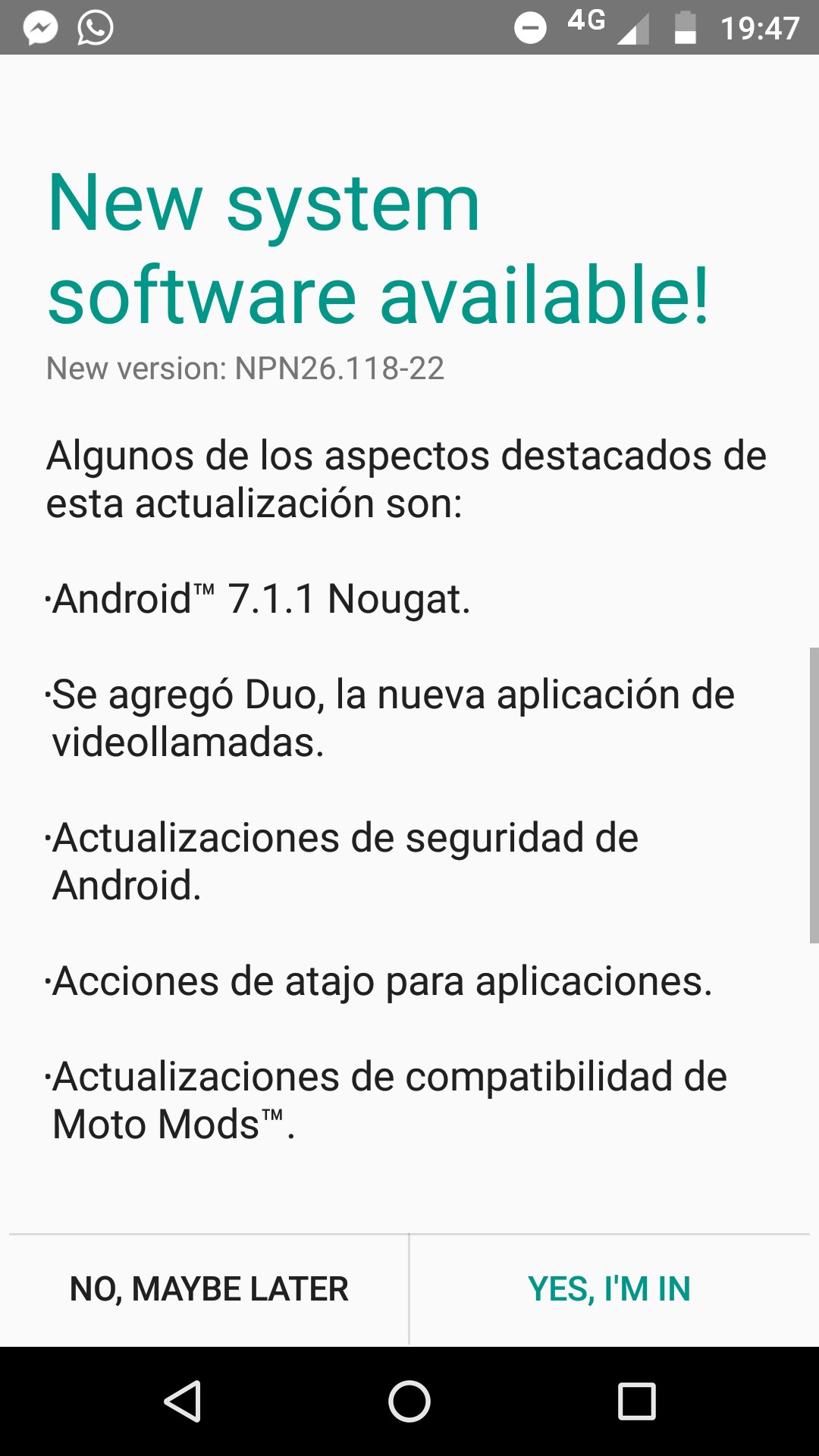
Task: Return to the home screen
Action: 409,1401
